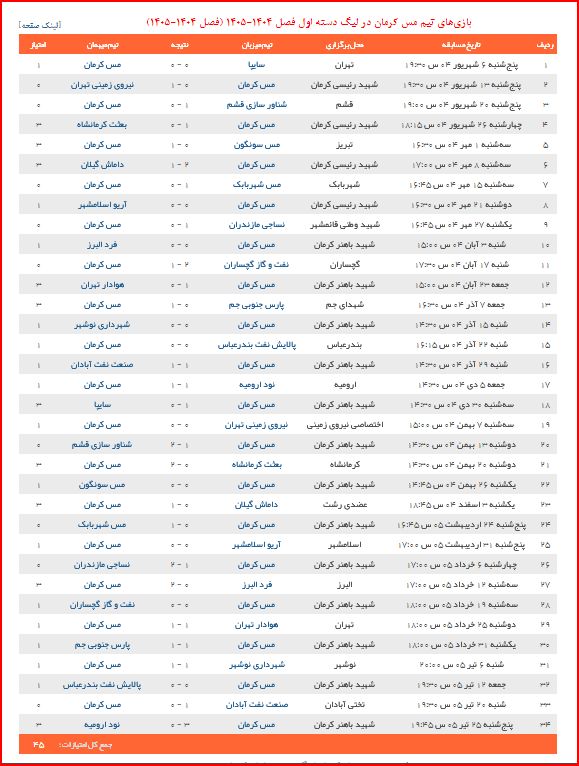Image resolution: width=579 pixels, height=766 pixels.
Task: Open host team سایپا in match row 1
Action: pos(257,64)
